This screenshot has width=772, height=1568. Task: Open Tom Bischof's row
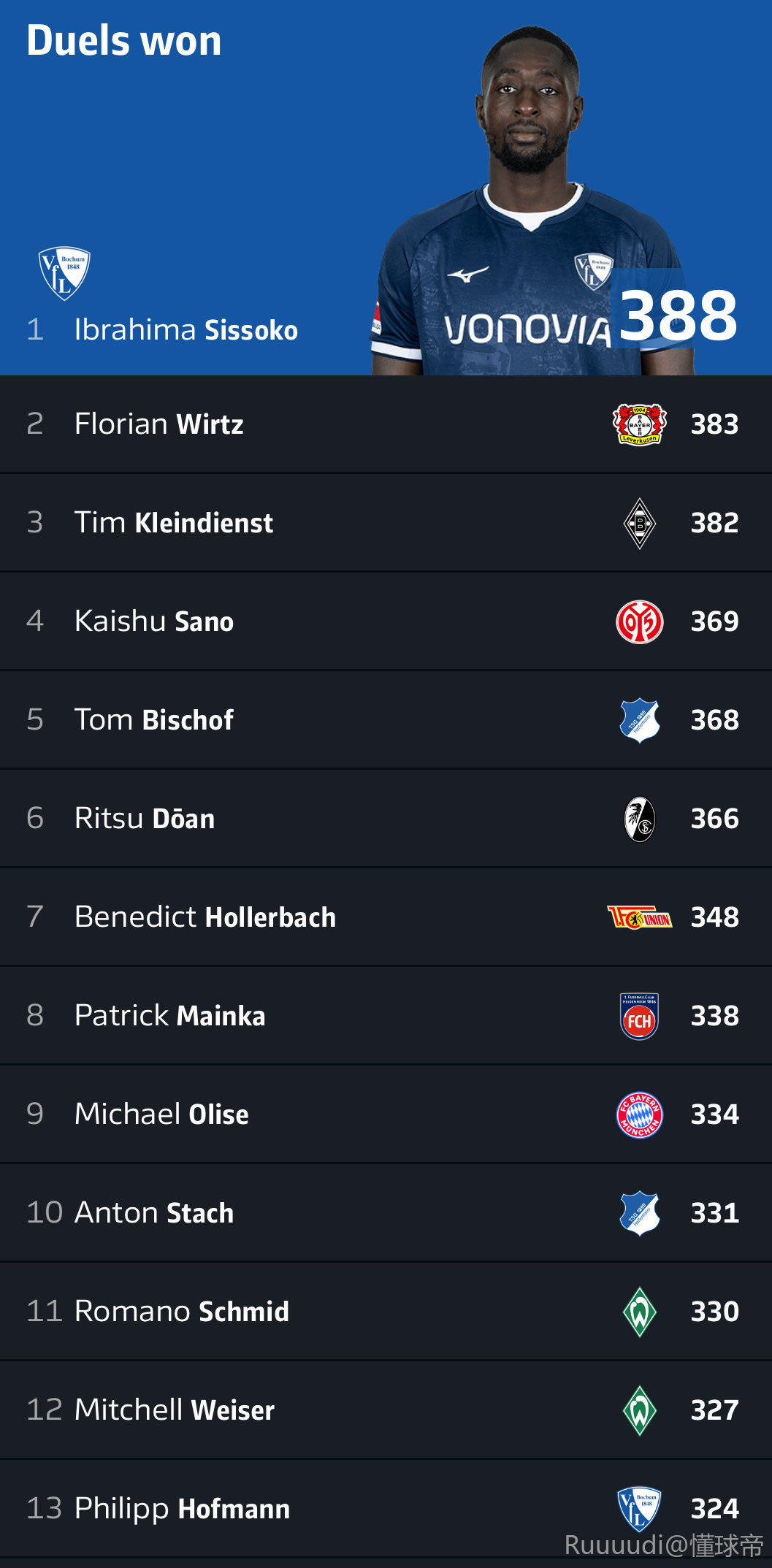[x=386, y=720]
